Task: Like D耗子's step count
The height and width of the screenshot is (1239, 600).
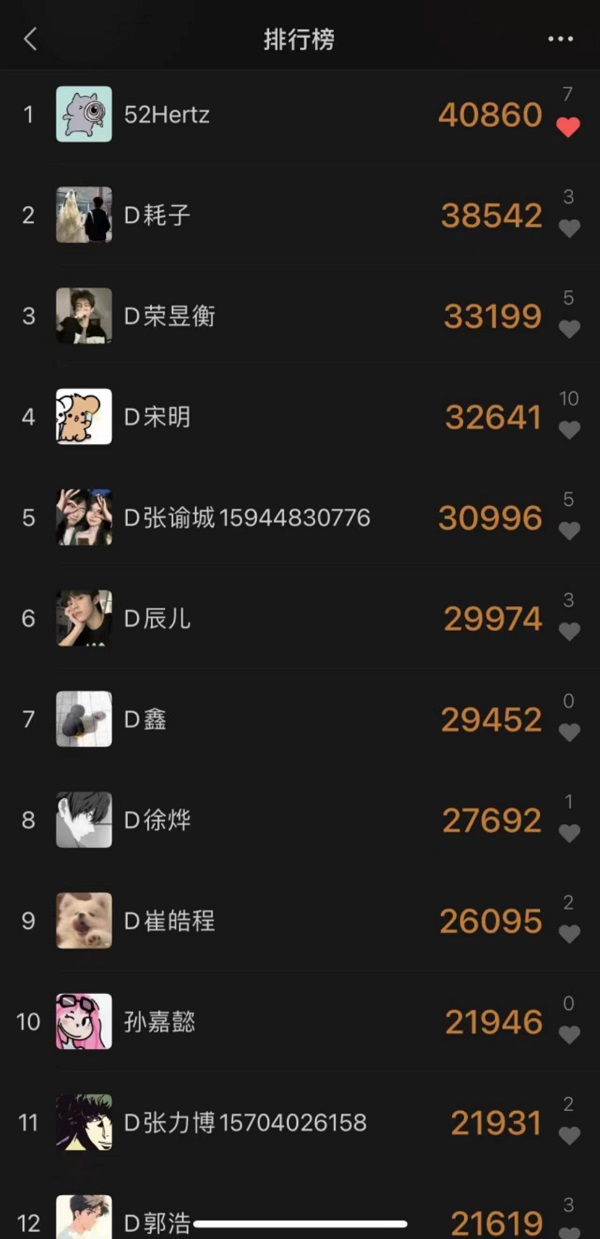Action: [569, 228]
